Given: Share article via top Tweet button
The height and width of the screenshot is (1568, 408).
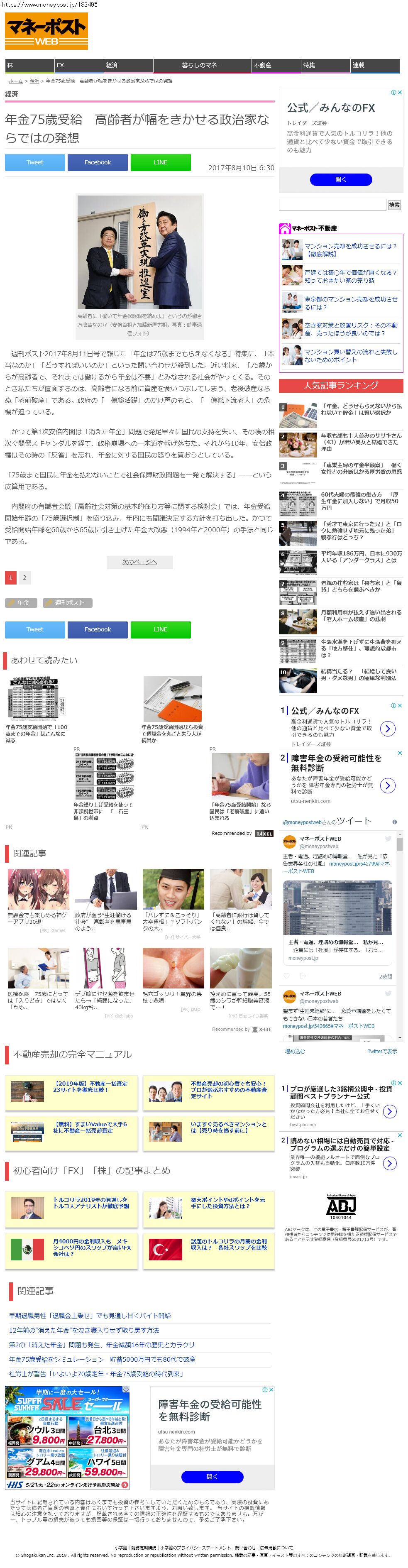Looking at the screenshot, I should pos(35,162).
